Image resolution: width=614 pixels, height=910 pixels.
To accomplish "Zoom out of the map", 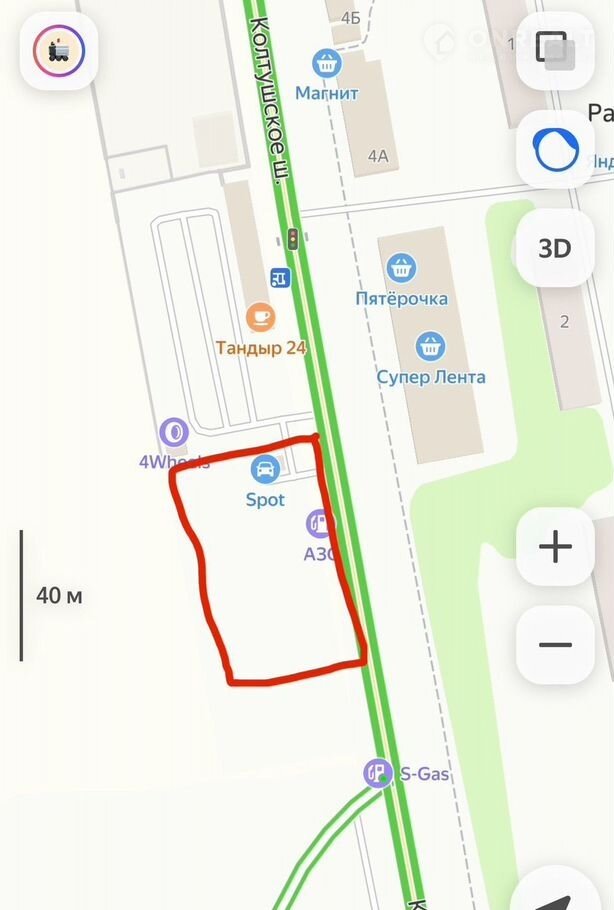I will click(555, 645).
